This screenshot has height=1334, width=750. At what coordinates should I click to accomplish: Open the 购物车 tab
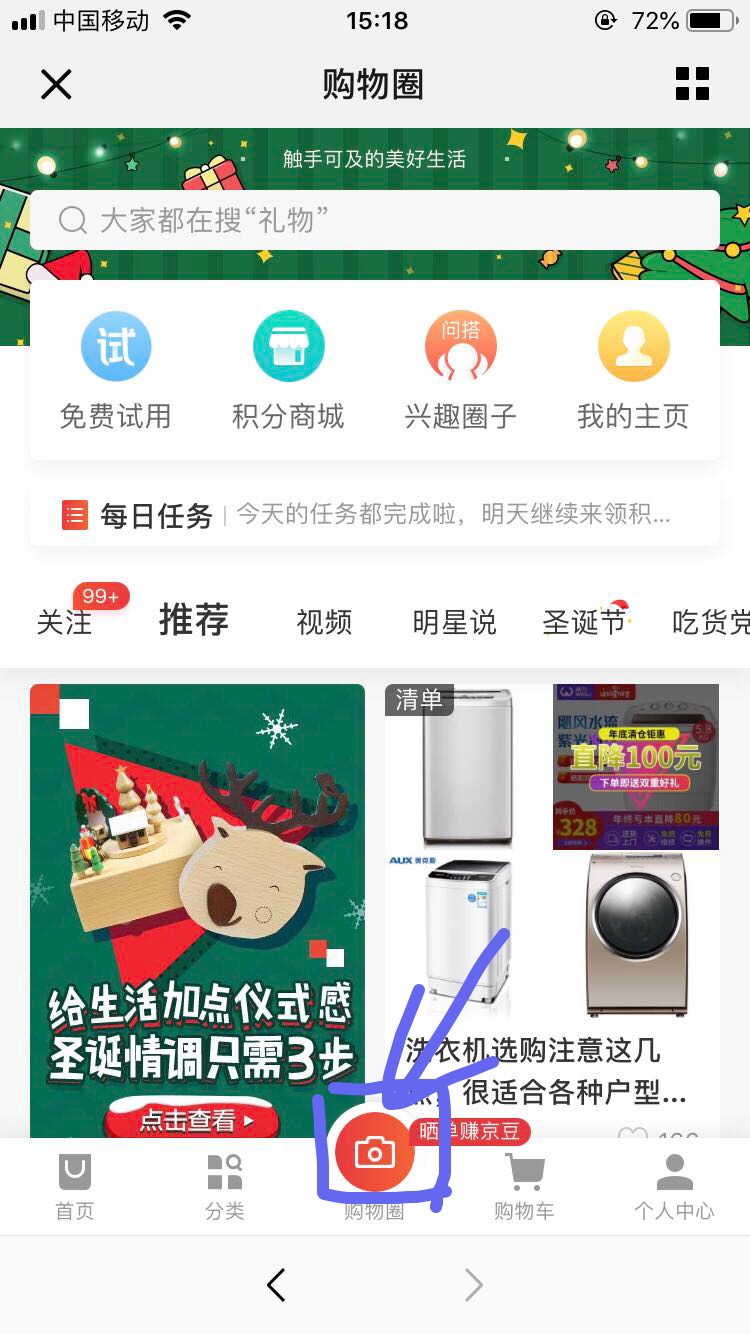coord(524,1187)
